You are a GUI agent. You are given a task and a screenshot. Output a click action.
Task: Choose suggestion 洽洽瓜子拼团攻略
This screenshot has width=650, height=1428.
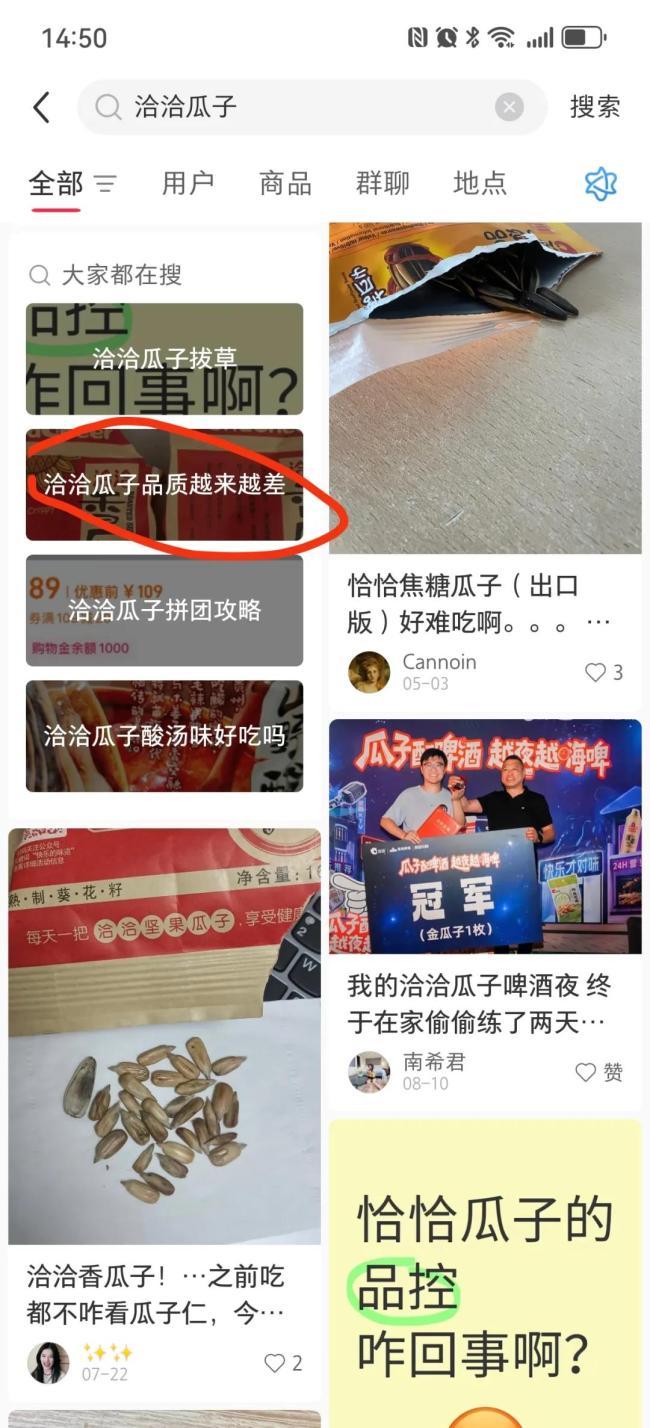pos(164,610)
